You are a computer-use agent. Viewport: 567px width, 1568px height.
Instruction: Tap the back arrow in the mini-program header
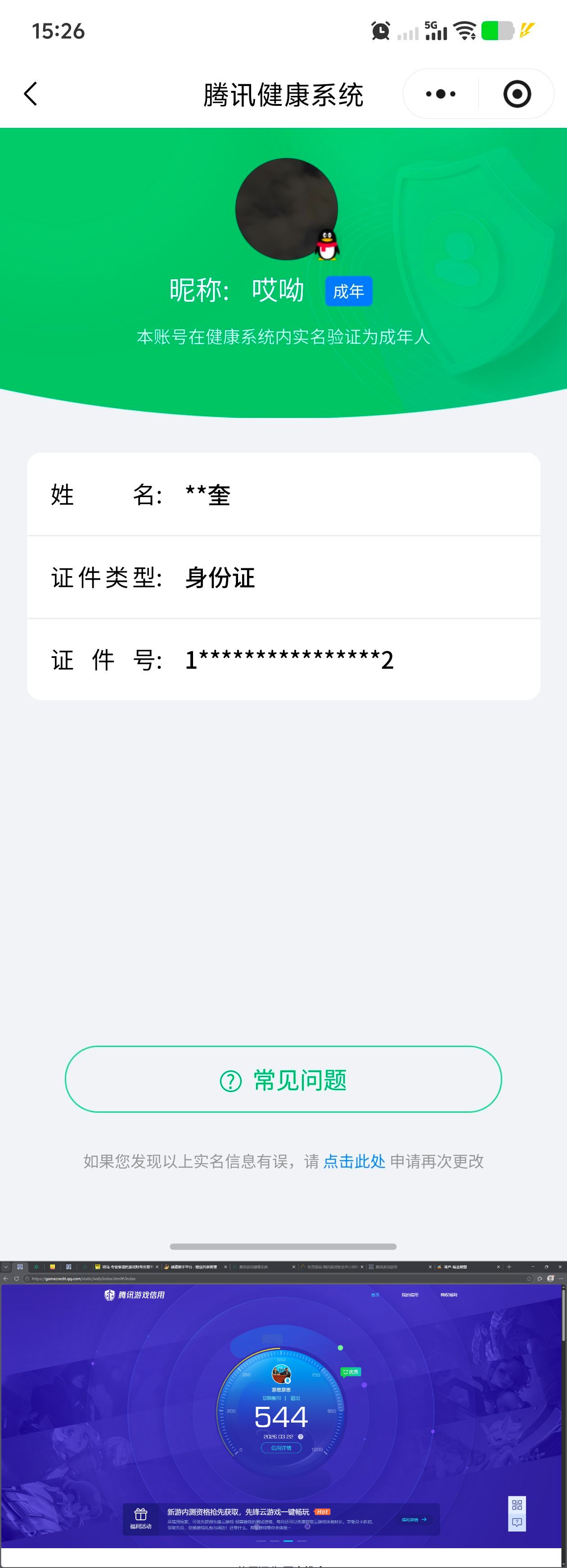tap(31, 94)
